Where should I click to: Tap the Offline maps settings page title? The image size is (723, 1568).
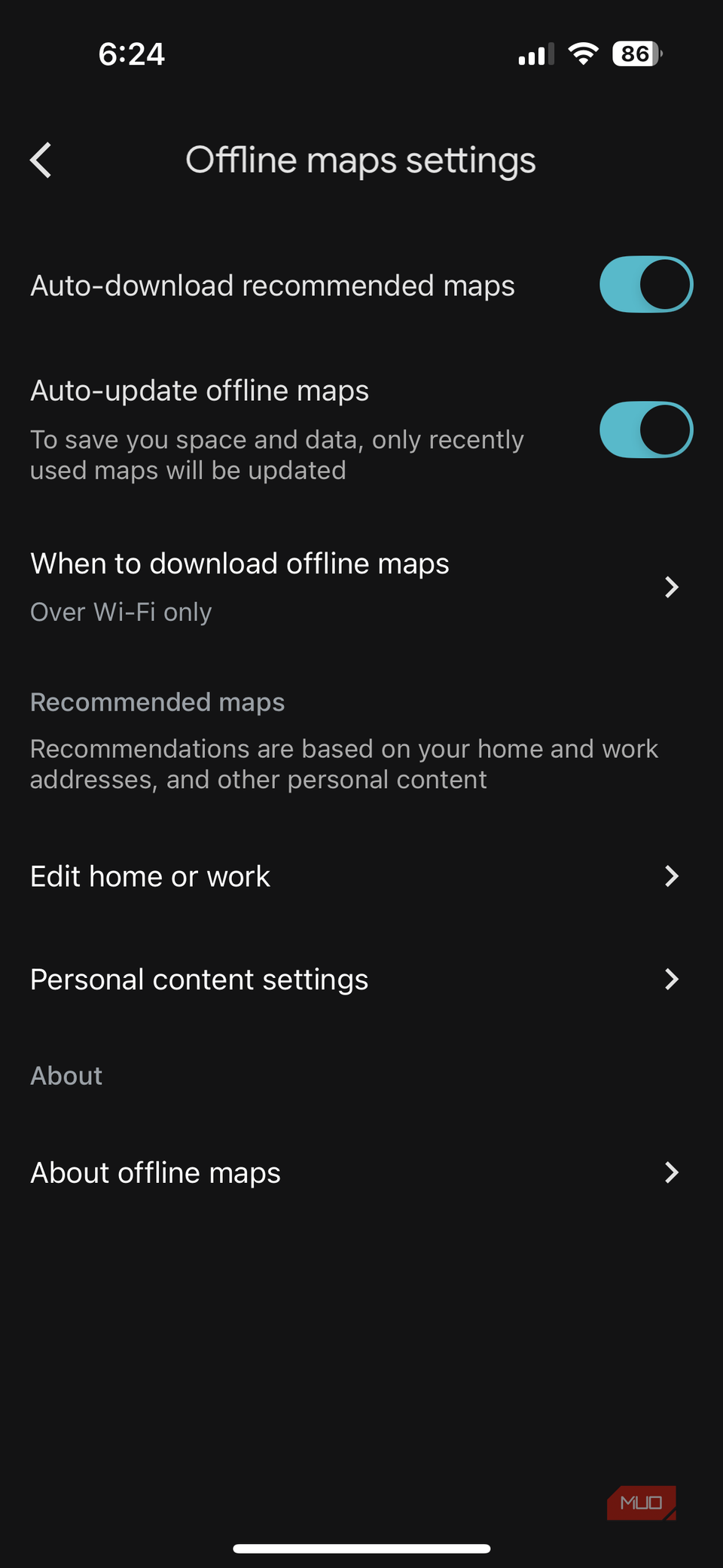[361, 160]
